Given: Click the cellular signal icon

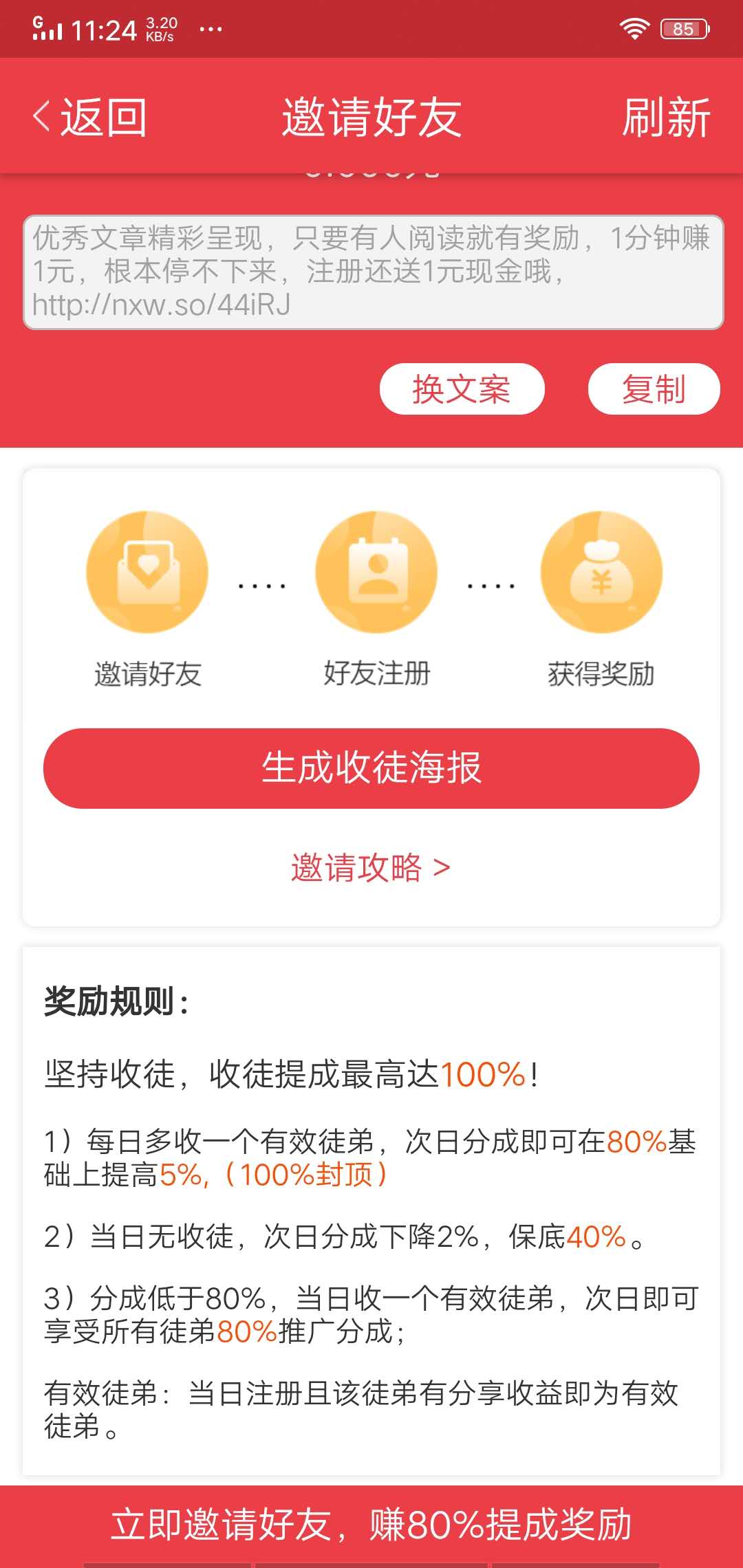Looking at the screenshot, I should 46,30.
